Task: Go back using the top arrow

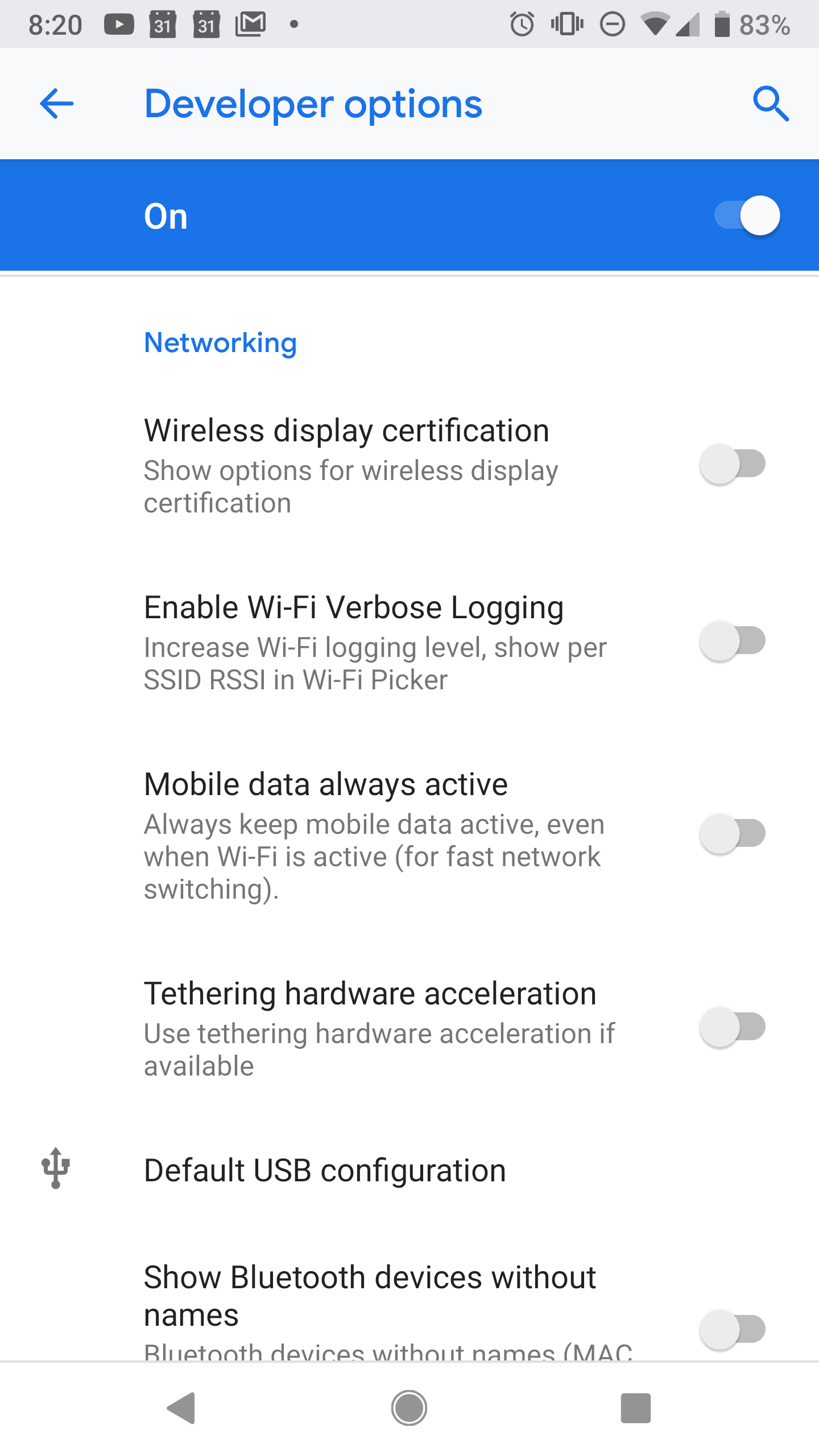Action: (56, 104)
